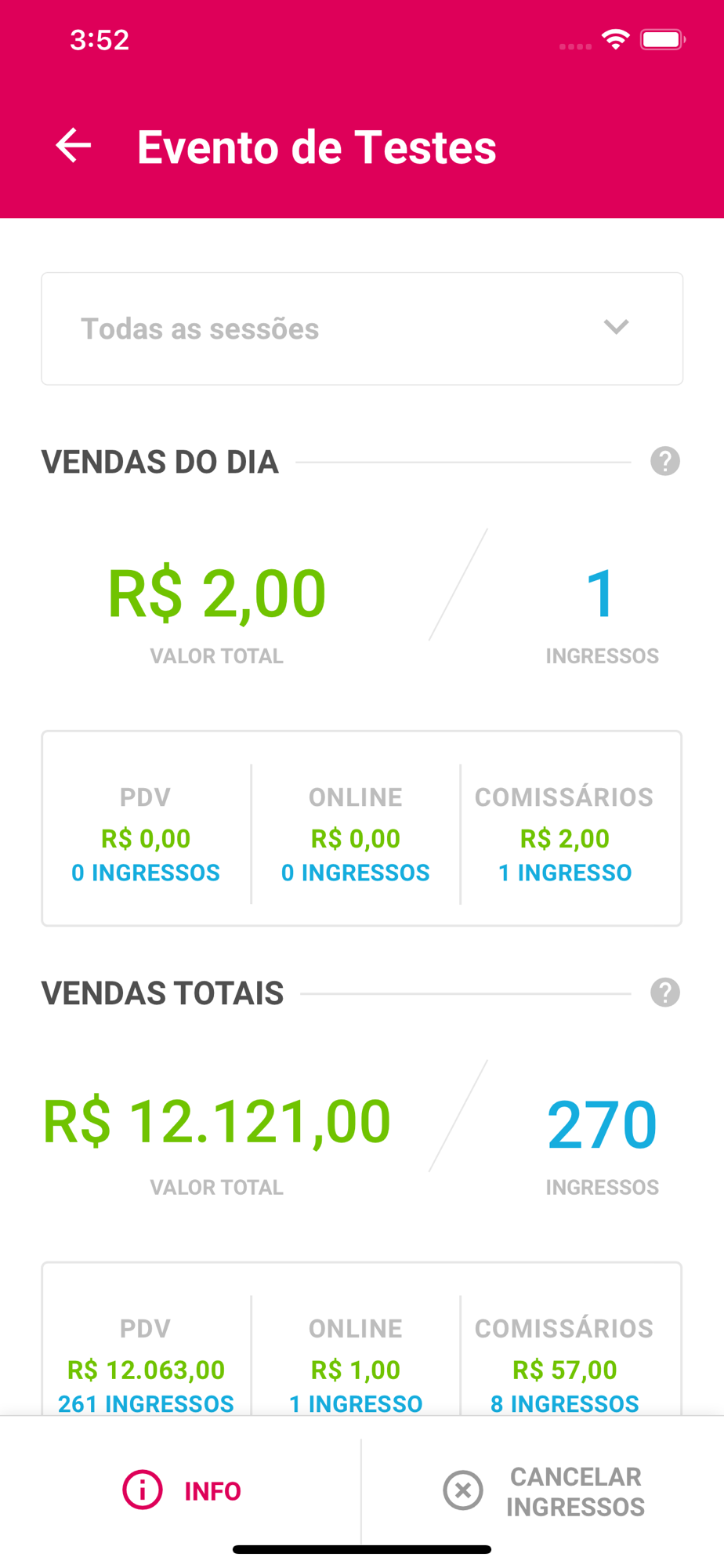Open the Todas as sessões dropdown
This screenshot has width=724, height=1568.
362,328
